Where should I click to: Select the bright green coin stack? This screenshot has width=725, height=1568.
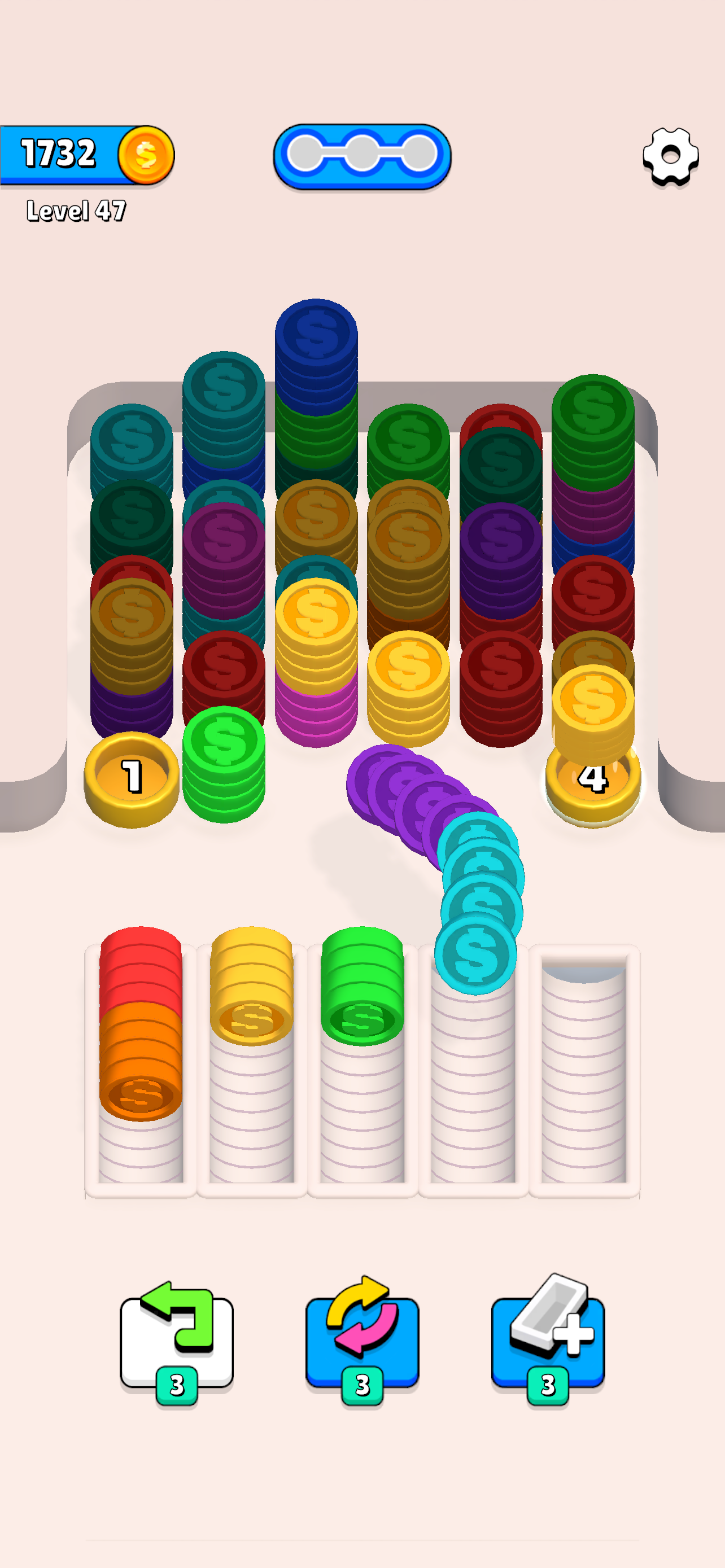224,761
